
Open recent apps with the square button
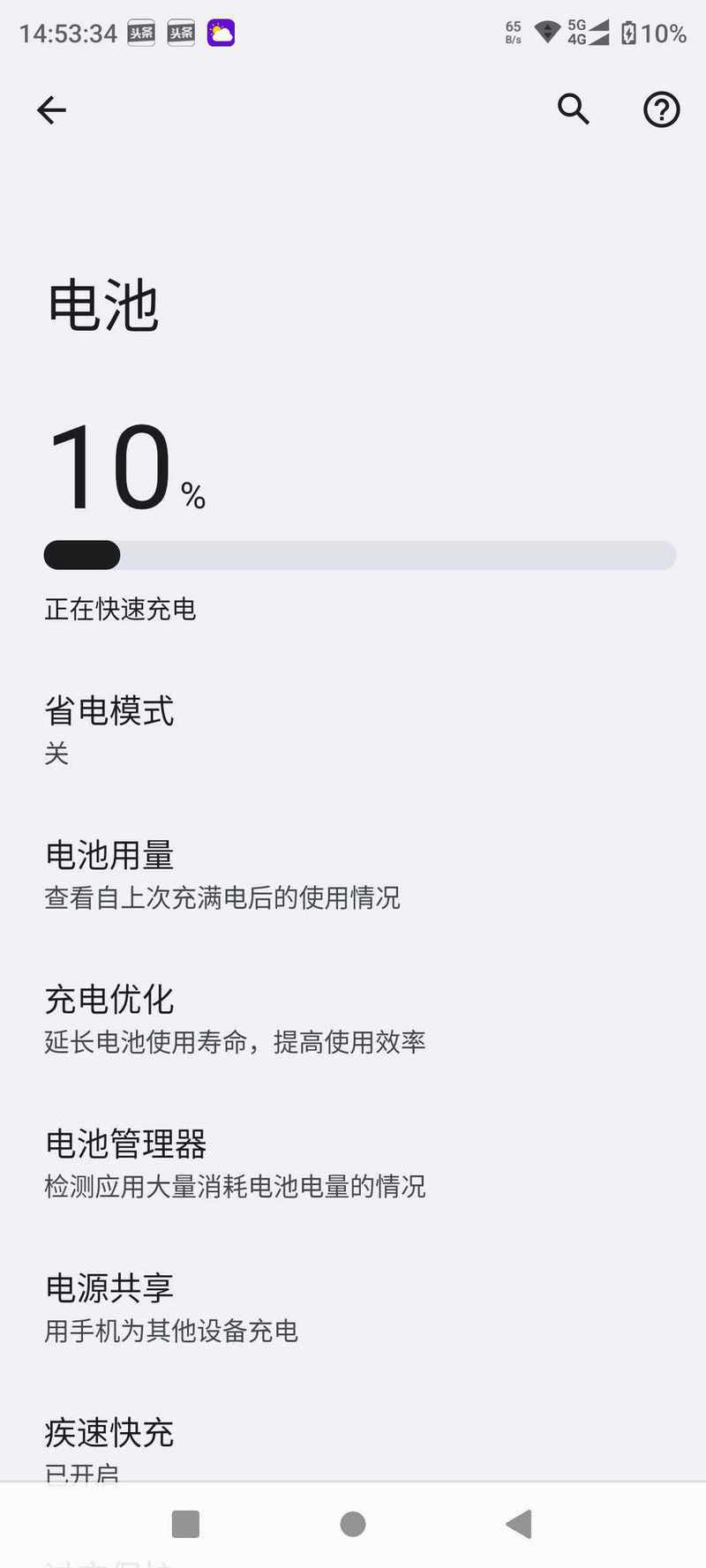(185, 1524)
